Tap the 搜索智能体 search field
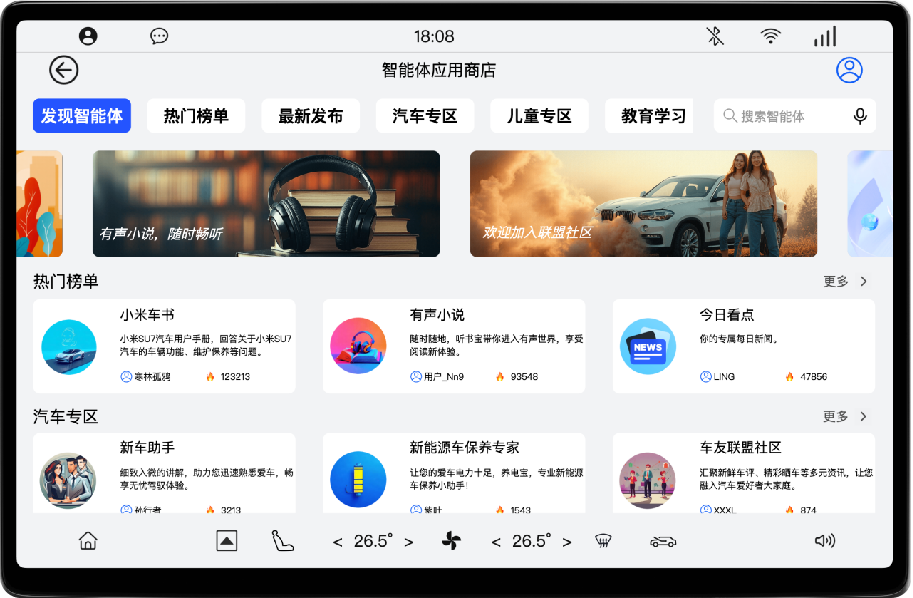This screenshot has width=913, height=598. pos(785,116)
